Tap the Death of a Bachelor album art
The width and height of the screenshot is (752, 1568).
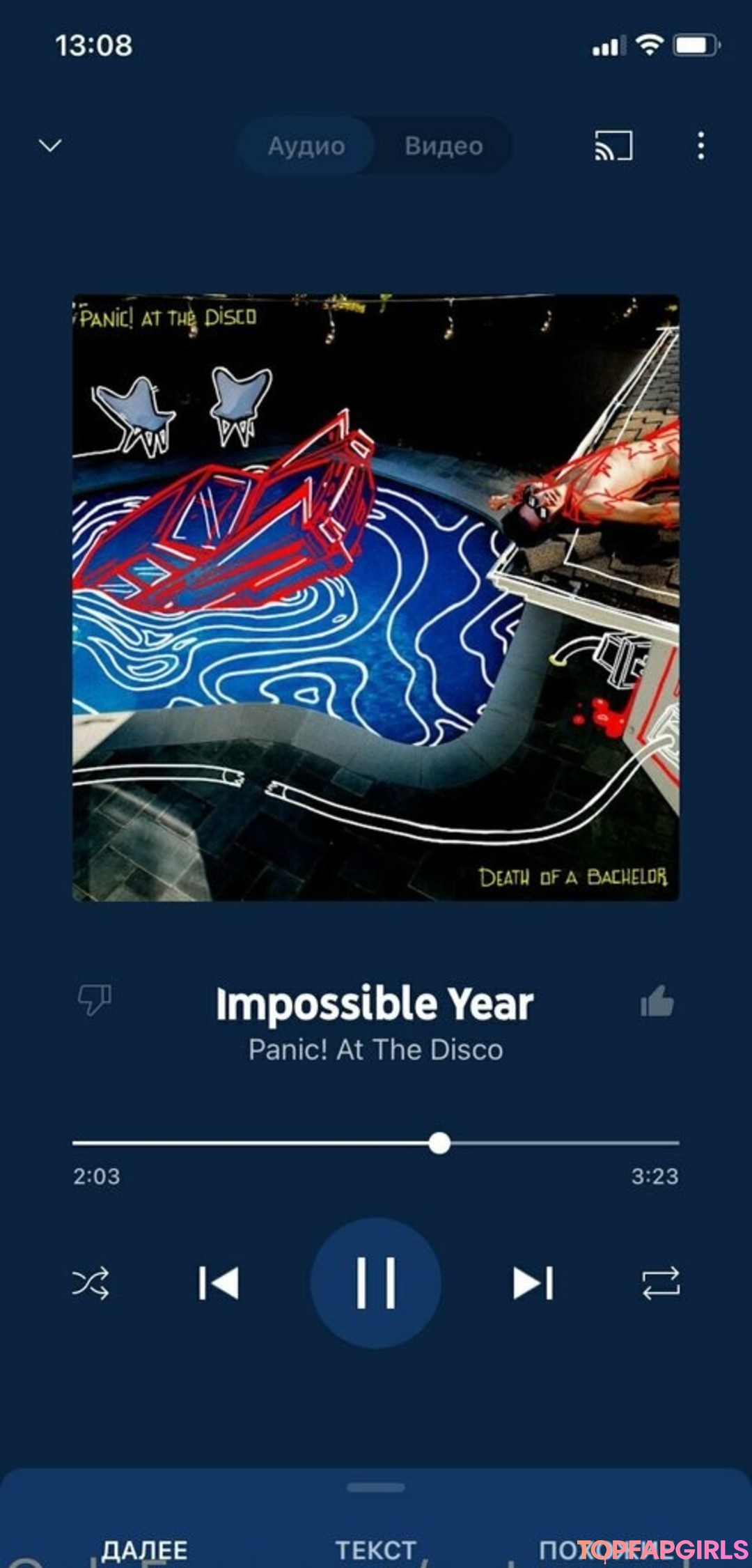(376, 598)
